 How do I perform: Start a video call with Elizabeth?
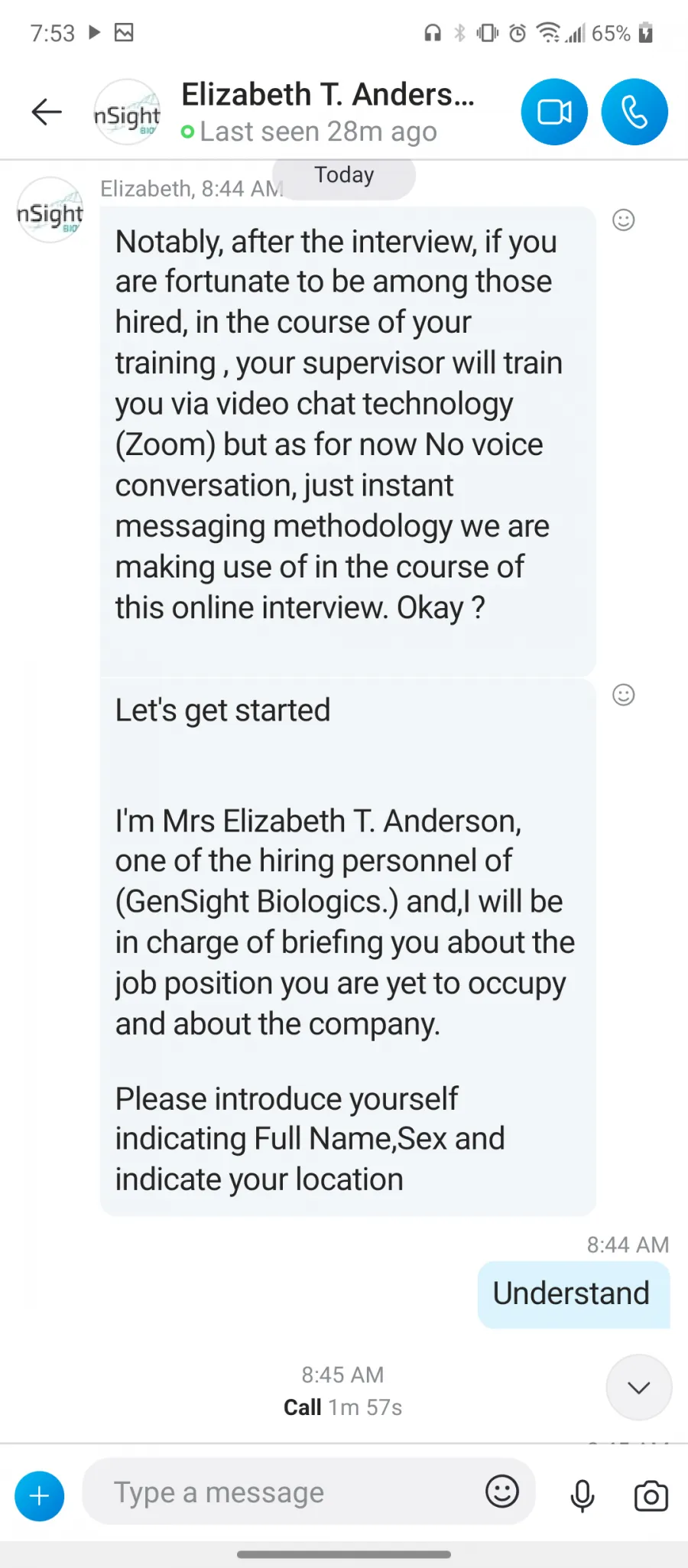click(x=554, y=112)
